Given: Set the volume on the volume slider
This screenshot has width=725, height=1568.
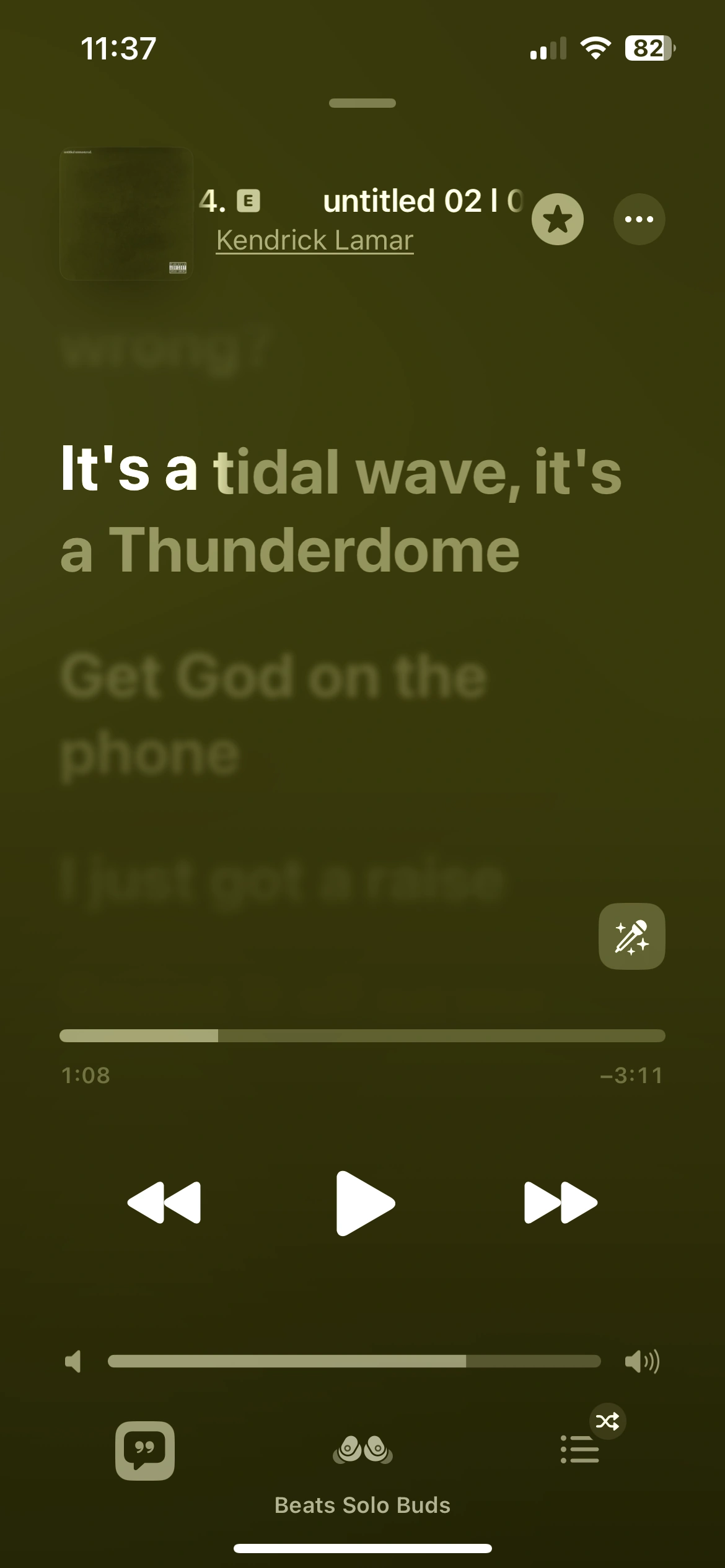Looking at the screenshot, I should point(354,1361).
